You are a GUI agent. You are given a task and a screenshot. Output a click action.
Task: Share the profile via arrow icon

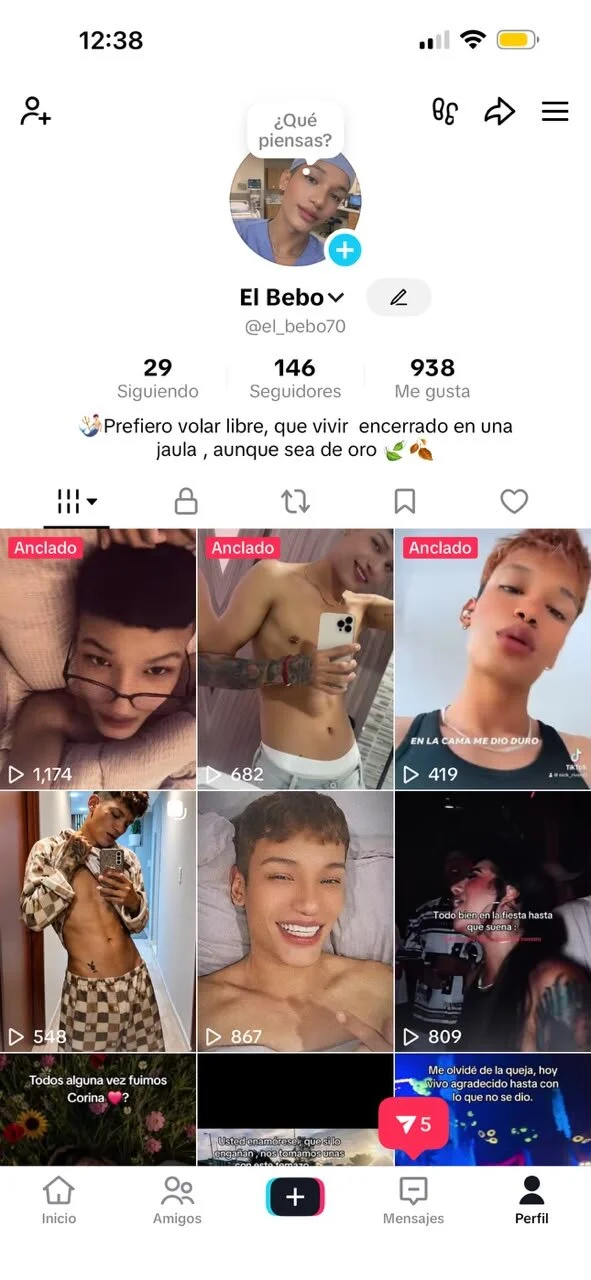pos(499,111)
